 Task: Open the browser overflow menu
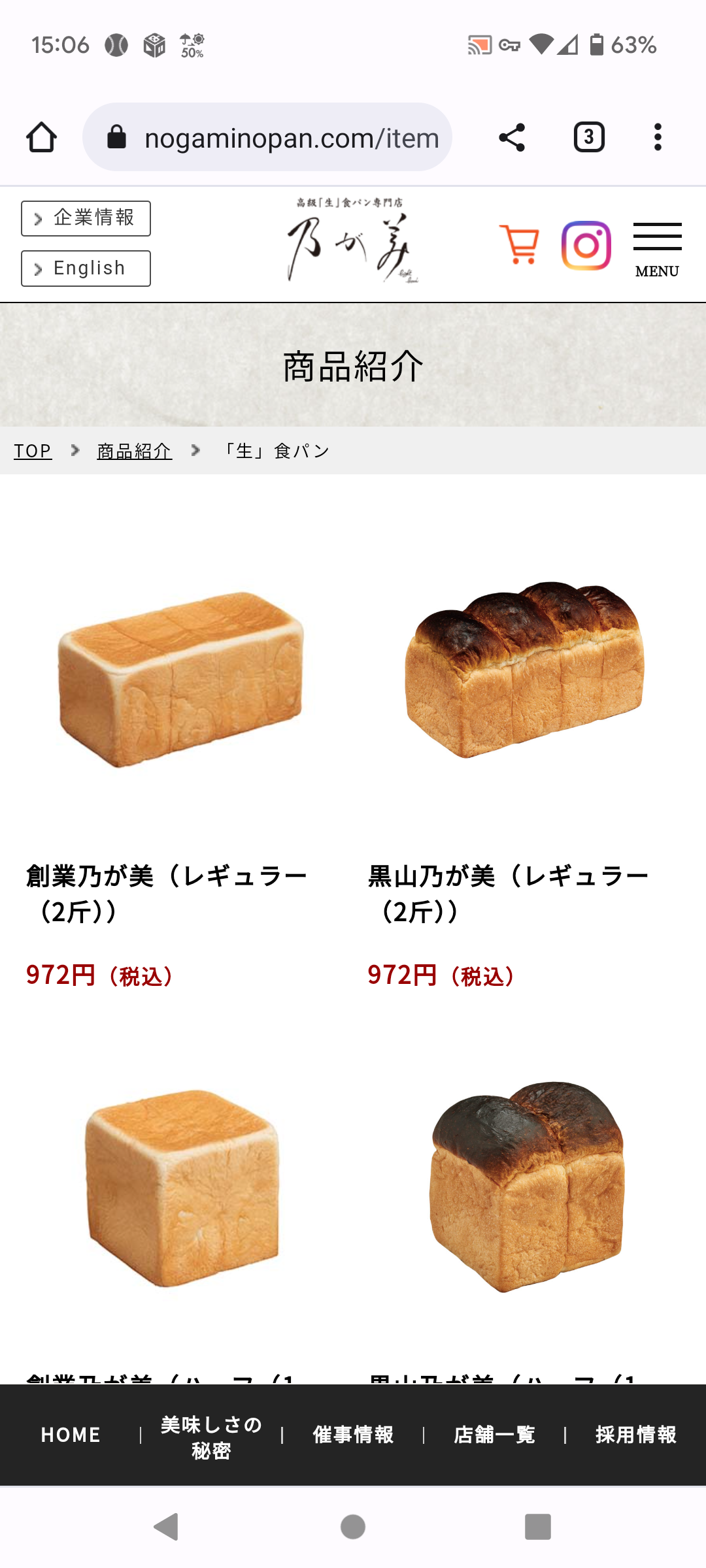658,137
